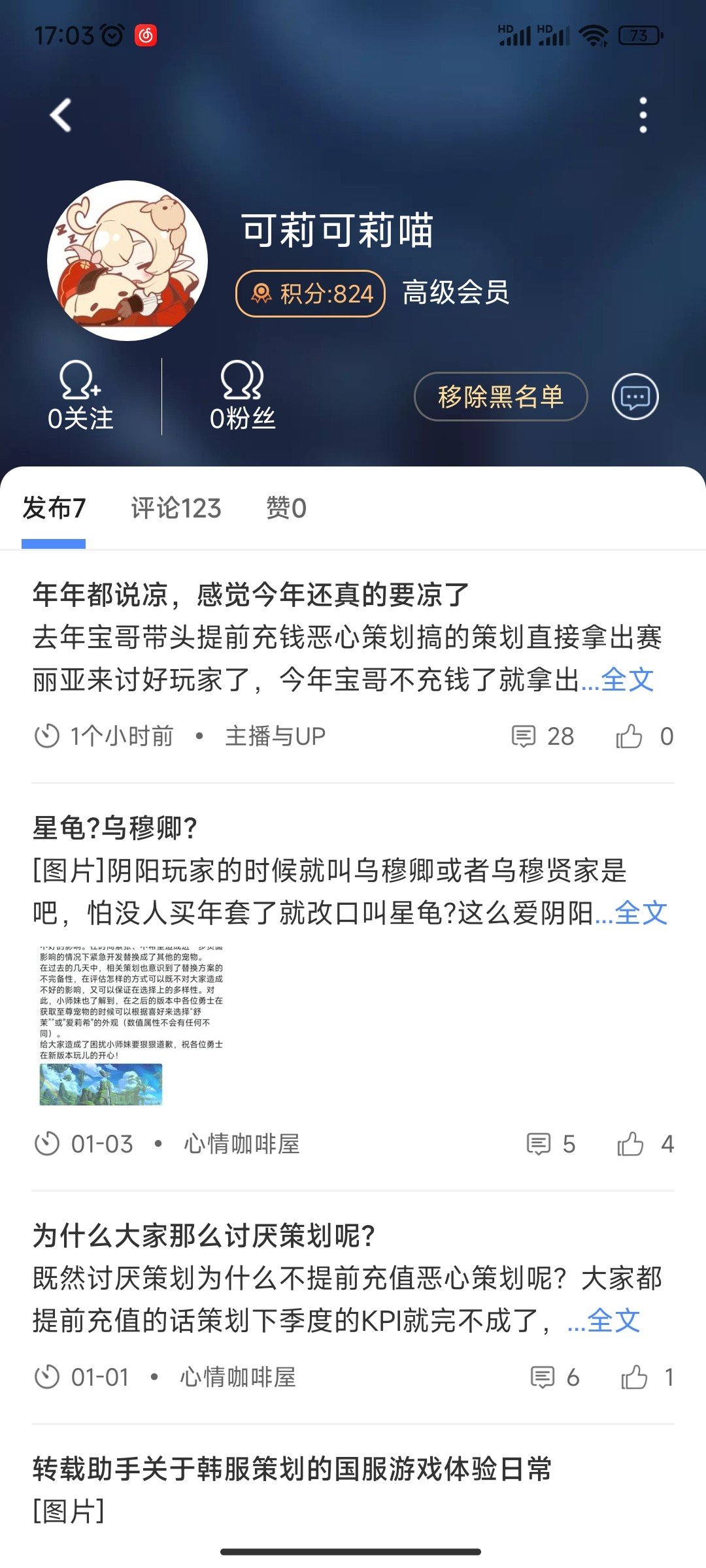Open the post 年年都说凉，感觉今年还真的要凉了
The height and width of the screenshot is (1568, 706).
(x=252, y=595)
